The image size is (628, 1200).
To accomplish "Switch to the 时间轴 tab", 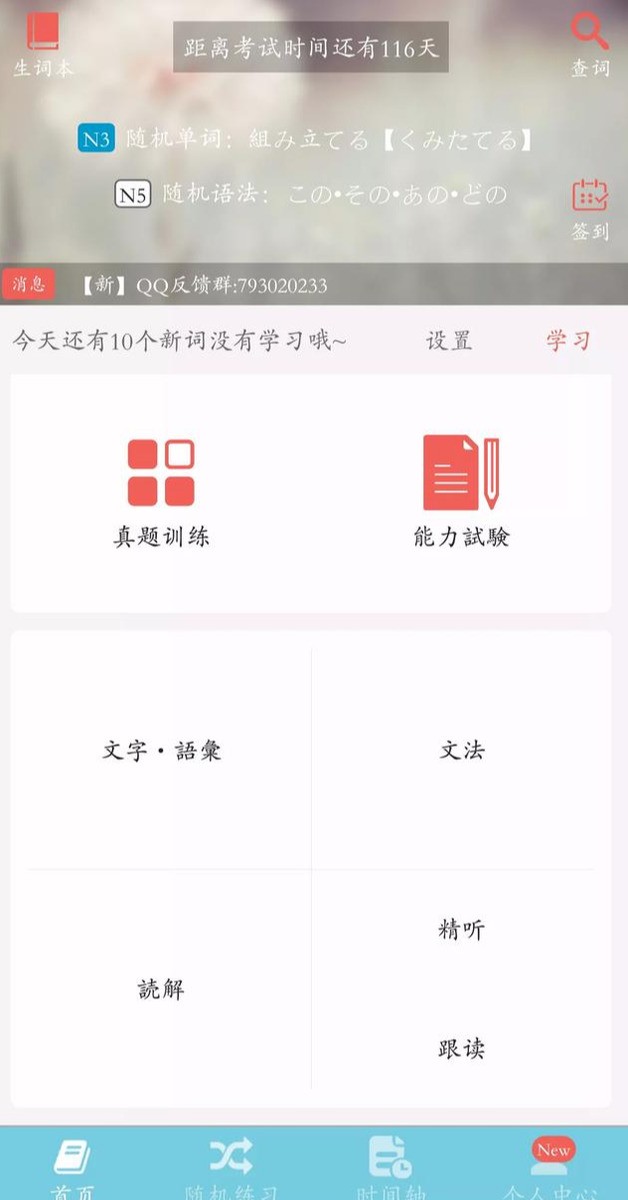I will click(390, 1165).
